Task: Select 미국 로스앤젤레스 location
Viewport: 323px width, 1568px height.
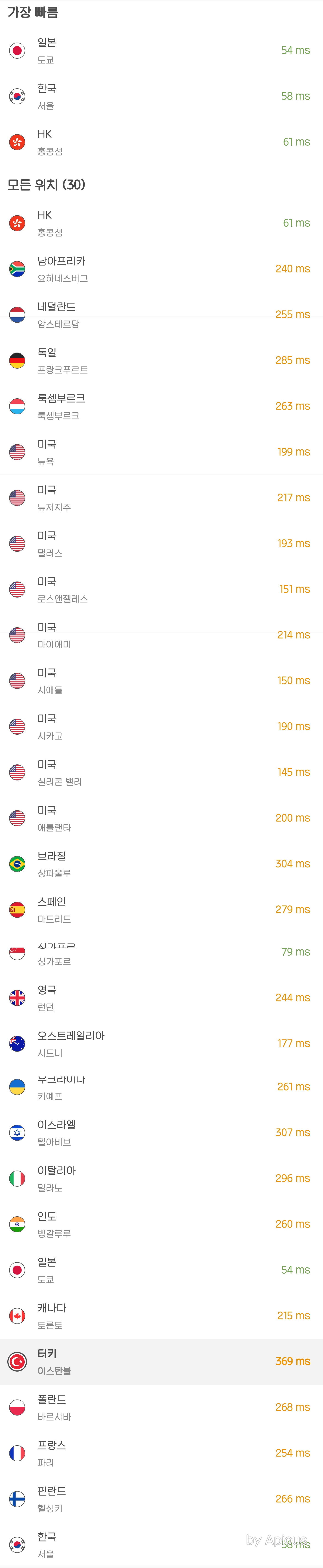Action: [x=161, y=589]
